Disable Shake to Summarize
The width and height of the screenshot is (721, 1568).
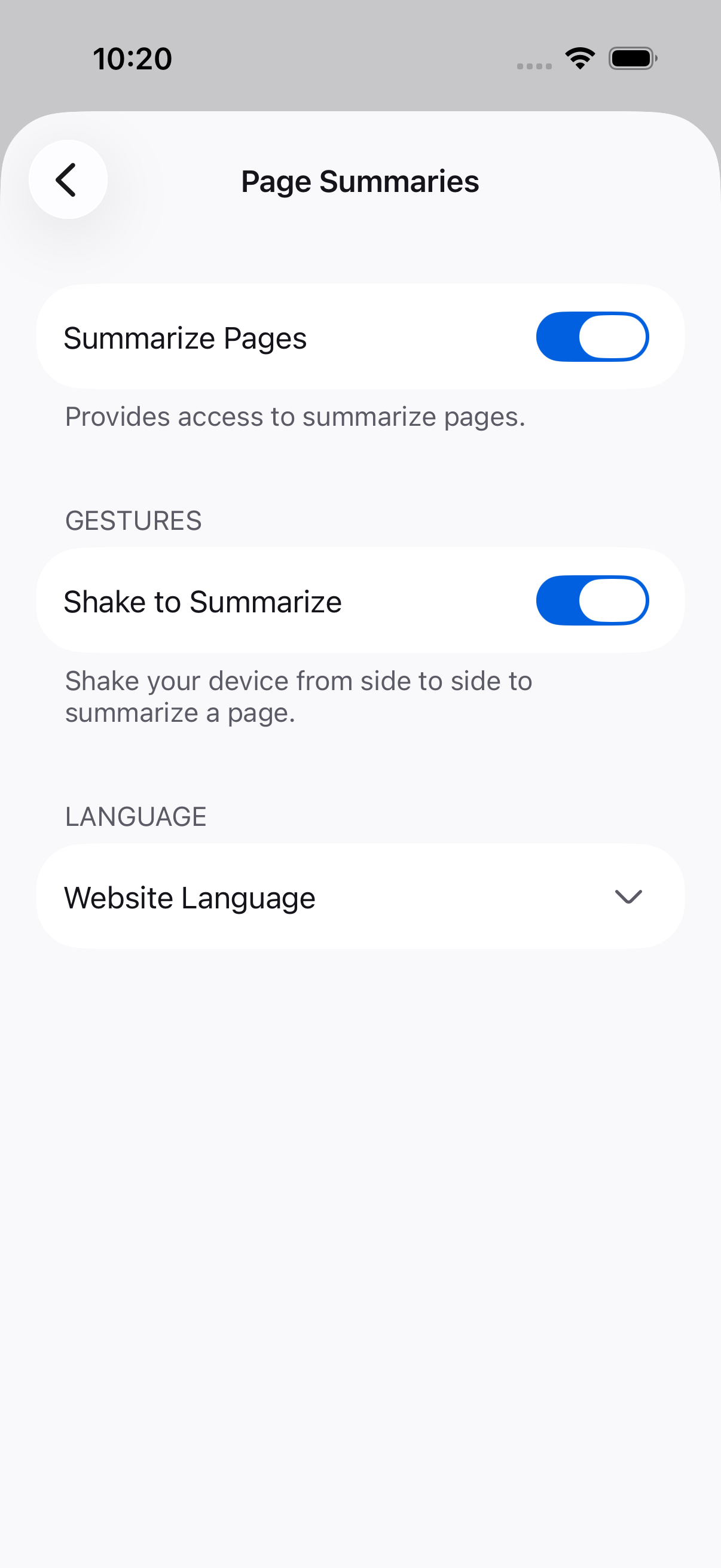click(x=592, y=600)
